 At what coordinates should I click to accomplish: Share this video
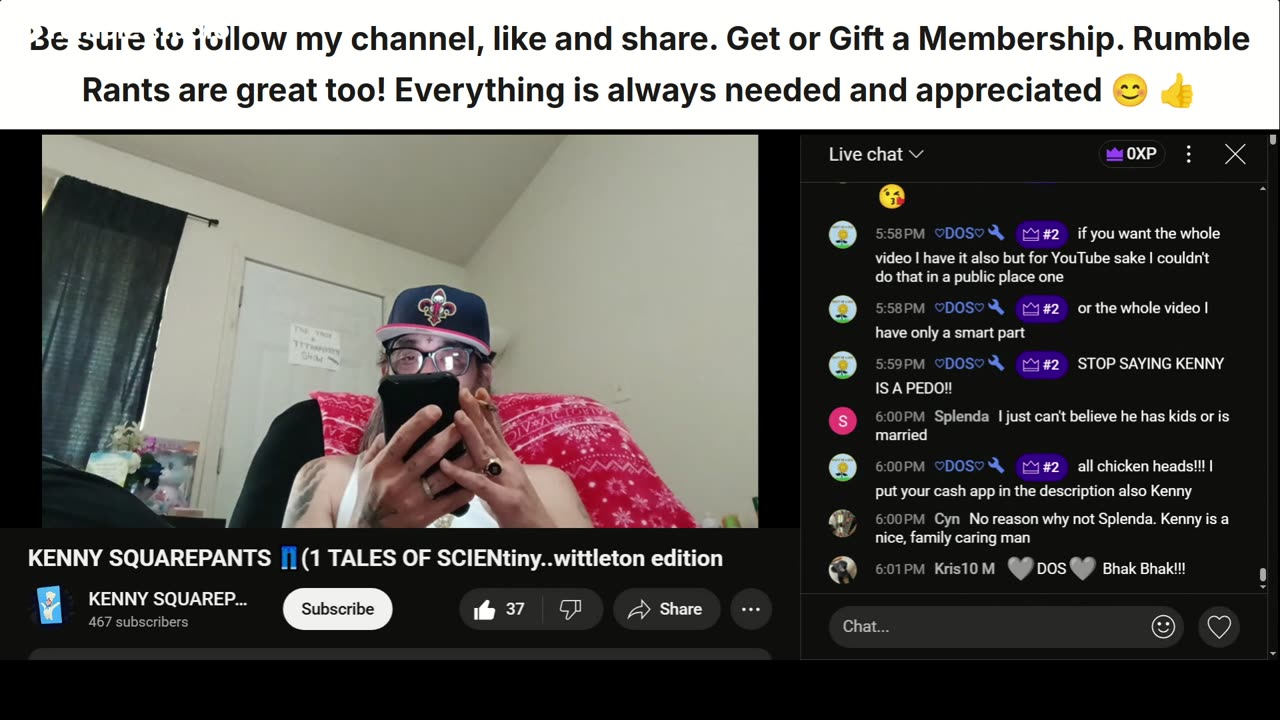[666, 609]
